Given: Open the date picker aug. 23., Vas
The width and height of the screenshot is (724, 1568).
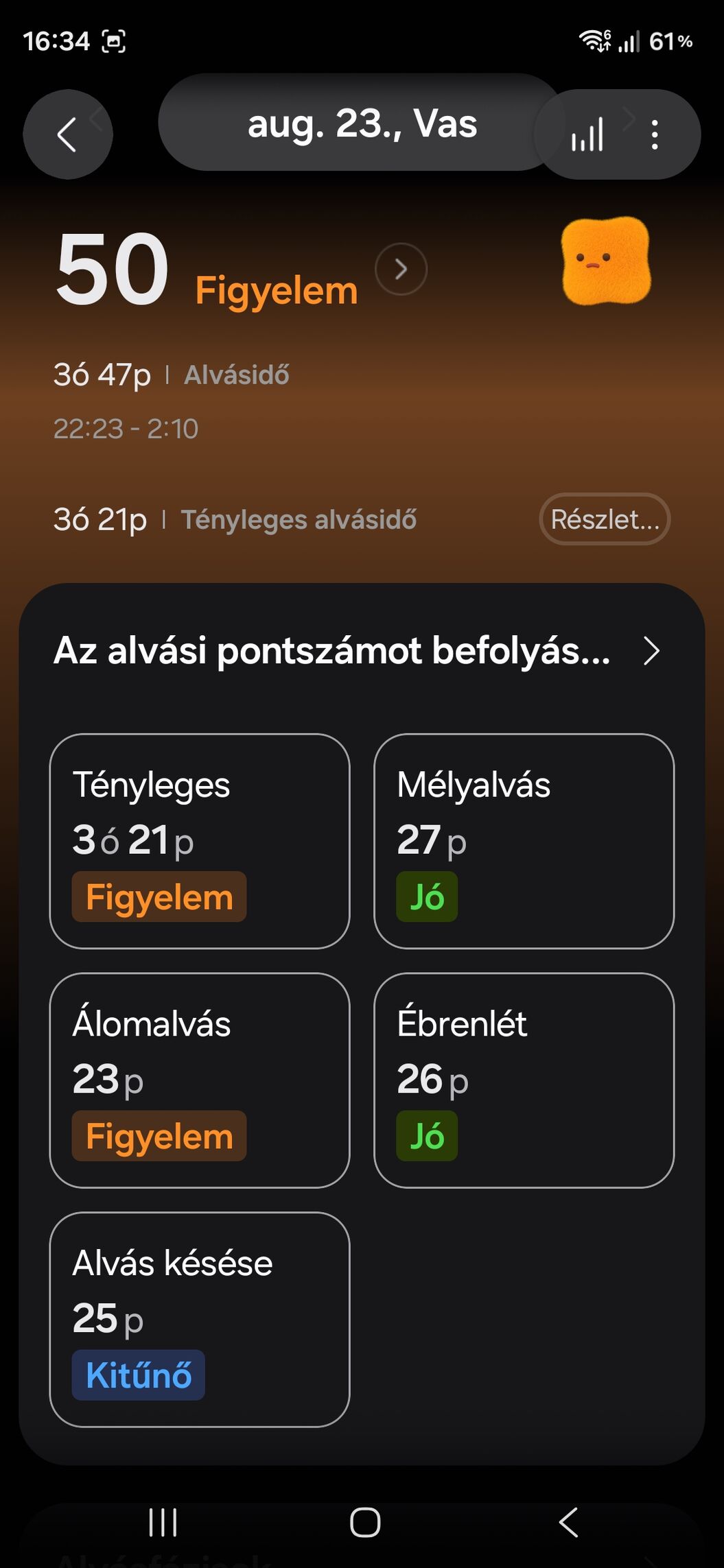Looking at the screenshot, I should (x=362, y=123).
